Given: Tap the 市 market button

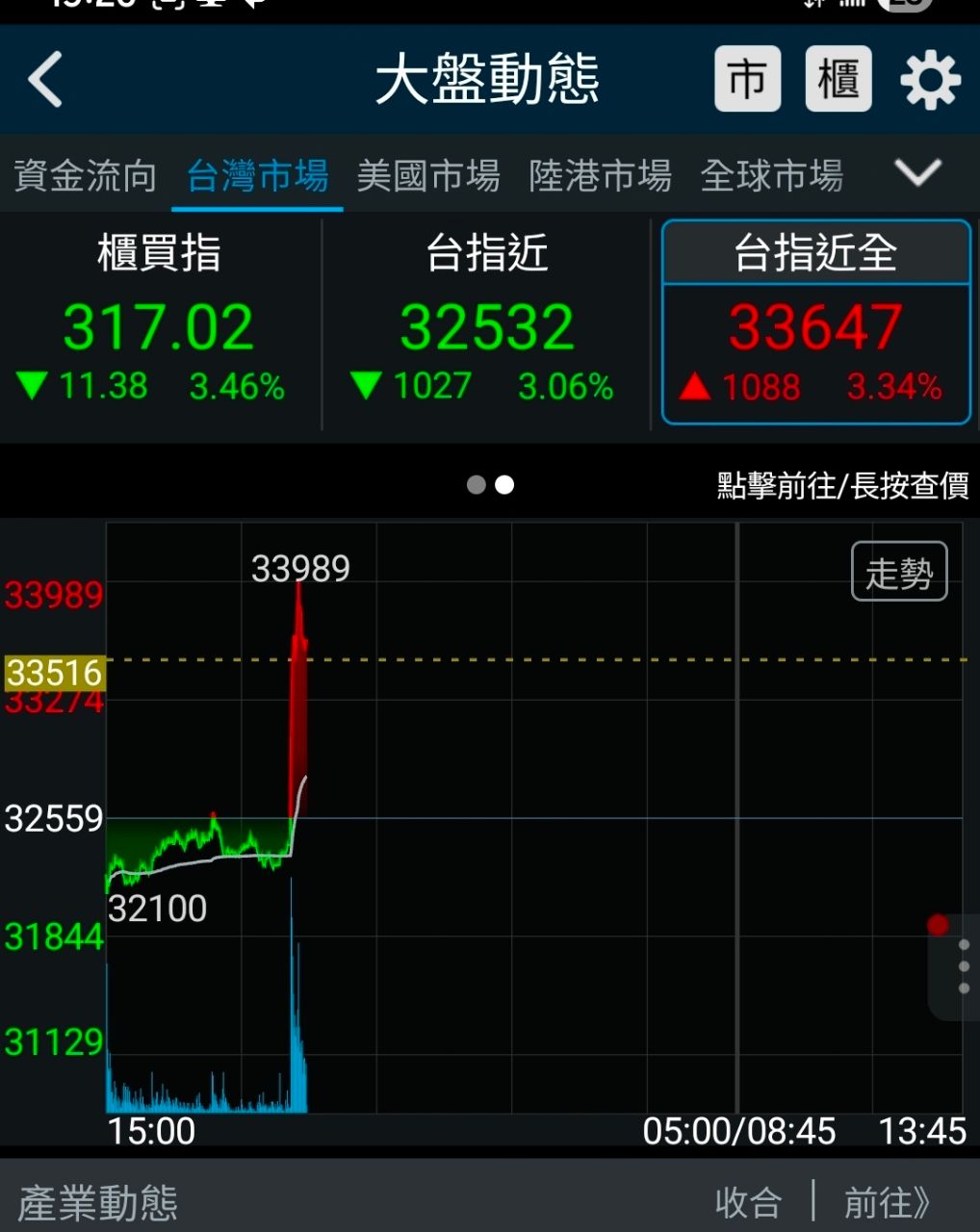Looking at the screenshot, I should [x=747, y=79].
